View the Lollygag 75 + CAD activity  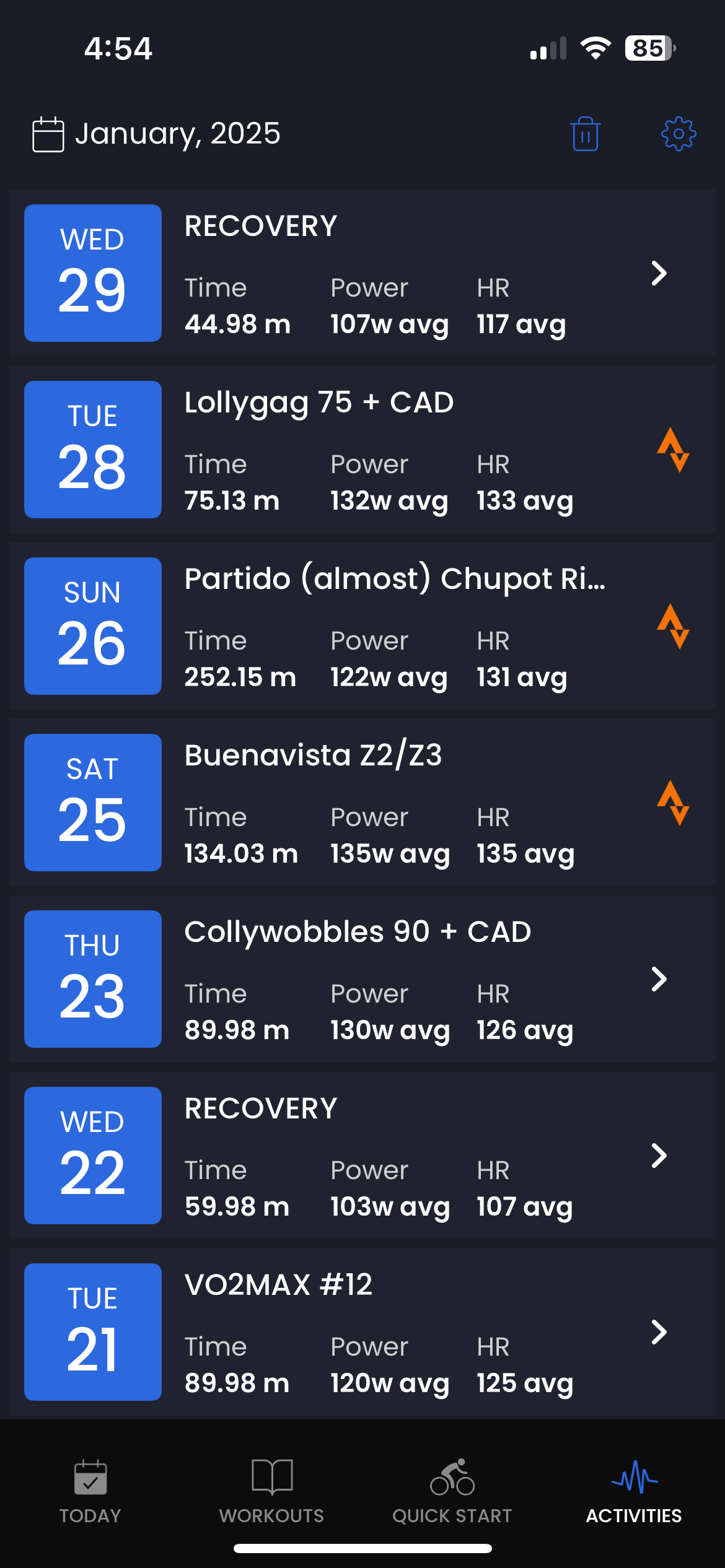point(362,450)
